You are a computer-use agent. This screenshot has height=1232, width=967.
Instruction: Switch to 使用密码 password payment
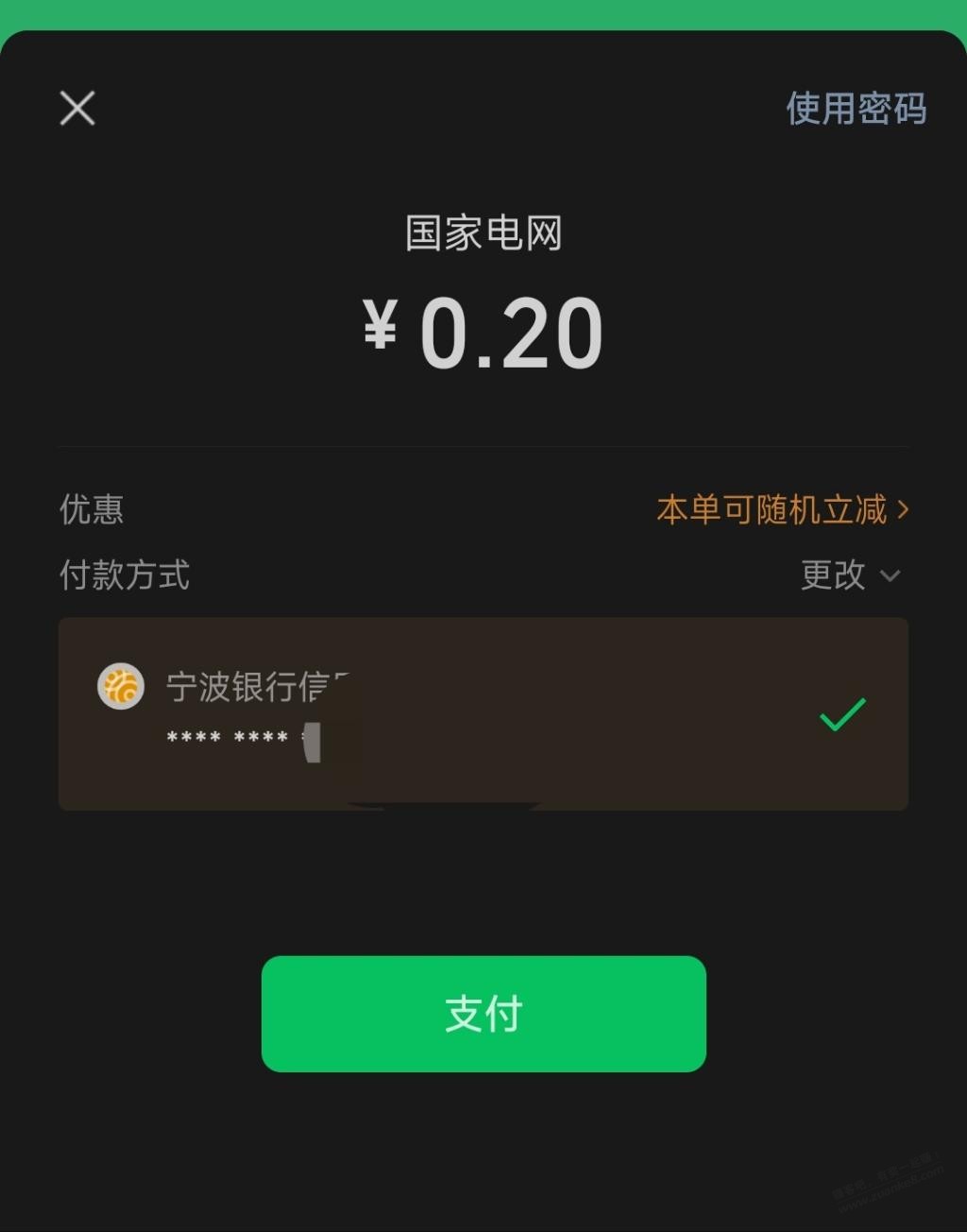[856, 109]
